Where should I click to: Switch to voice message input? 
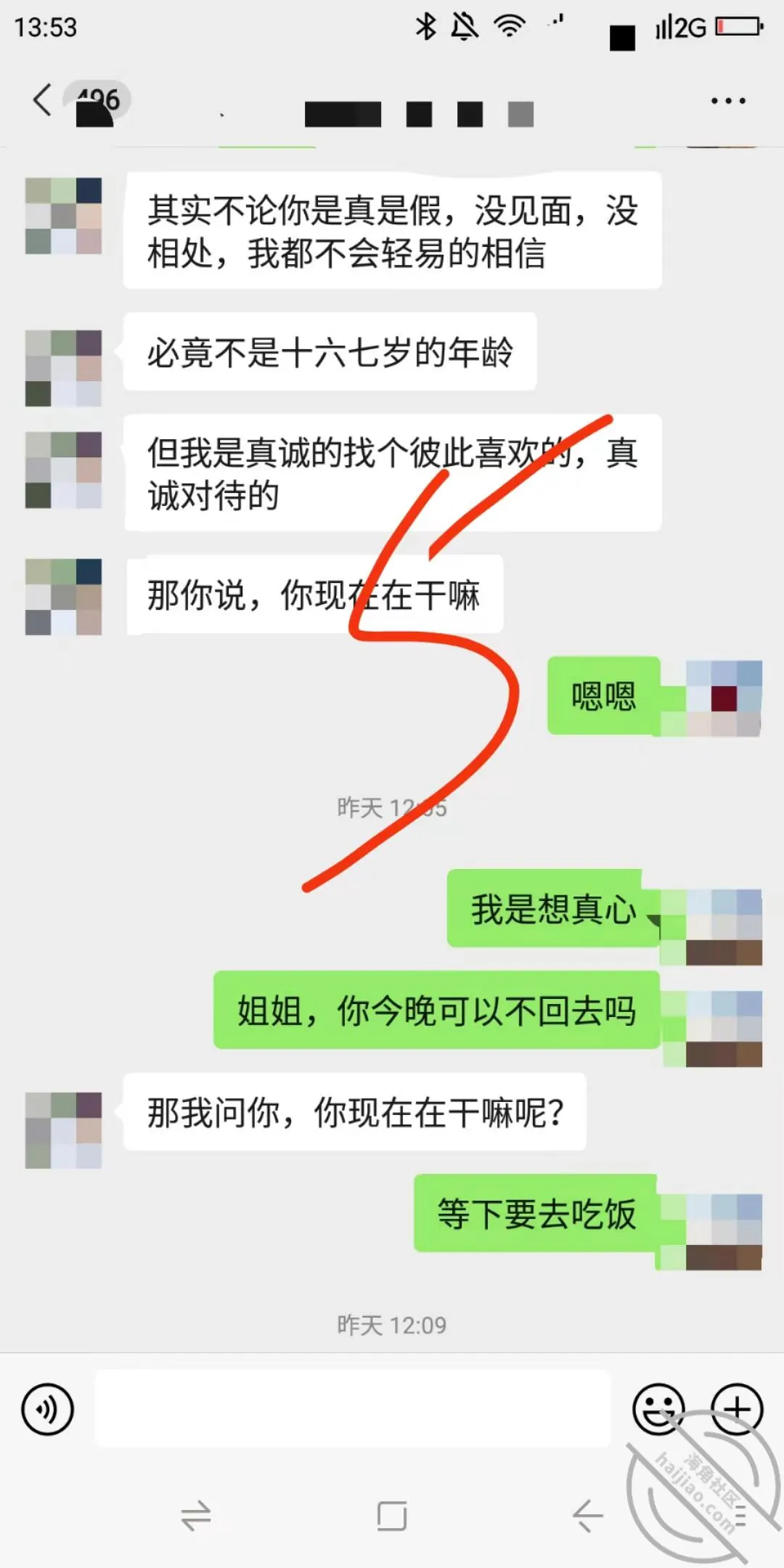(48, 1410)
